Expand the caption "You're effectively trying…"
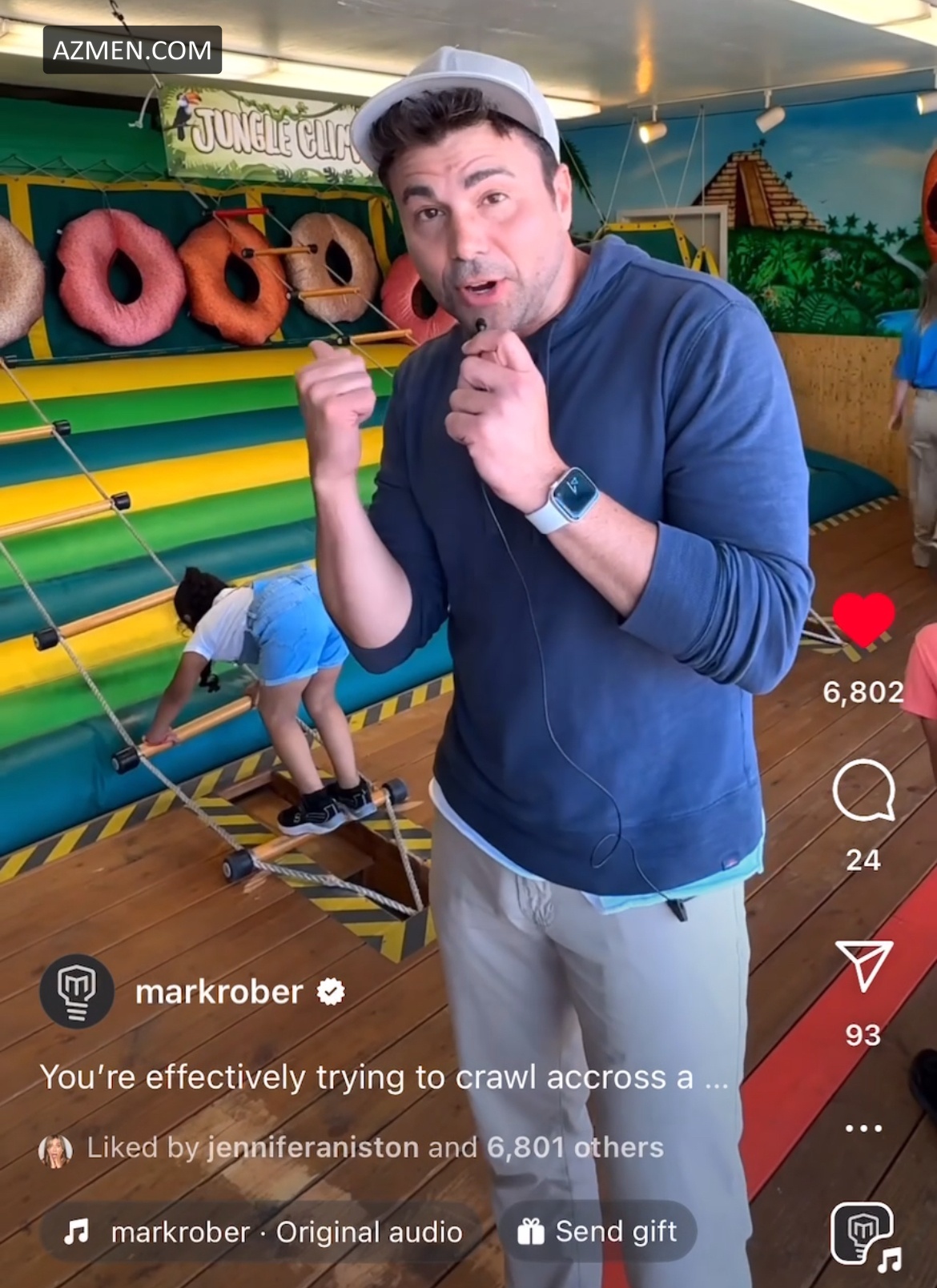 pos(384,1077)
